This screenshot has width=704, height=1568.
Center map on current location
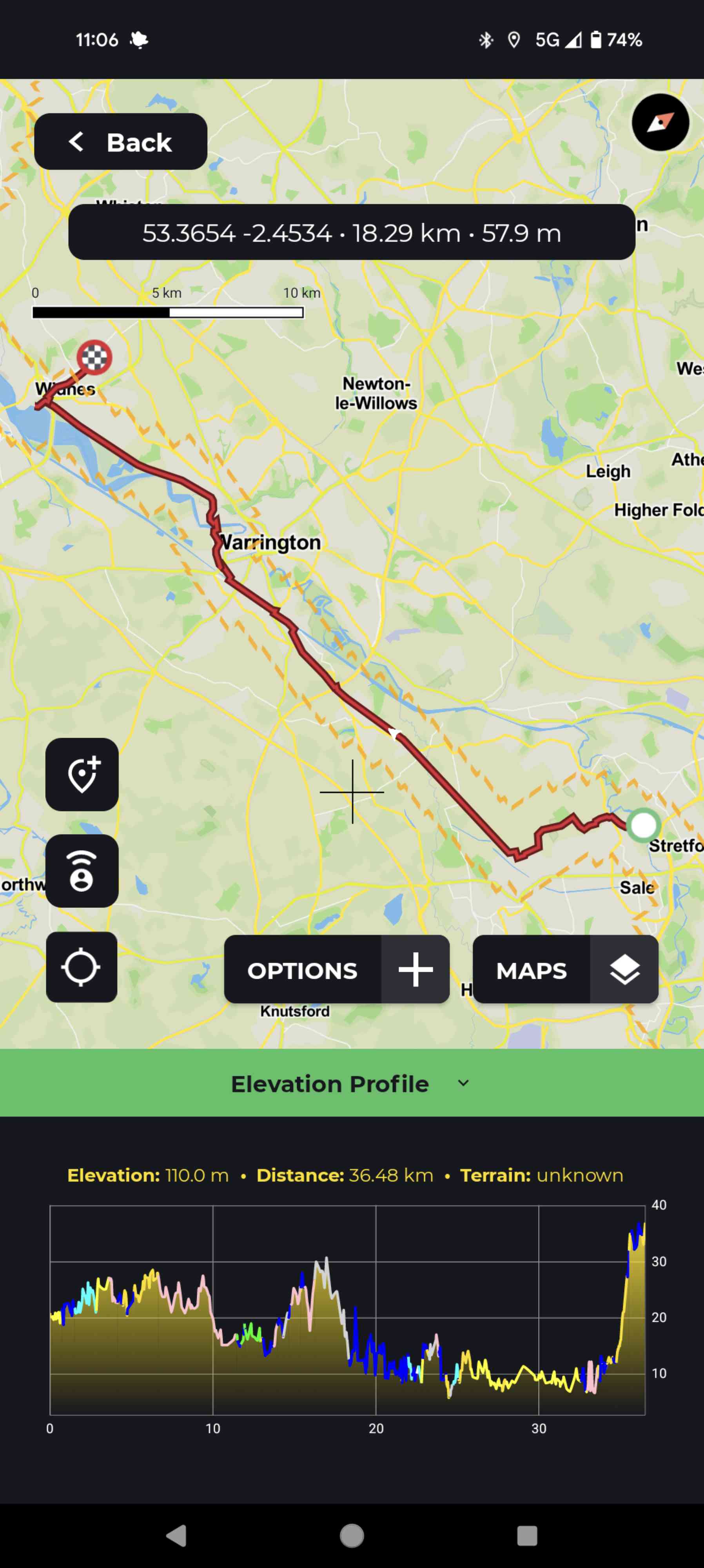coord(82,967)
